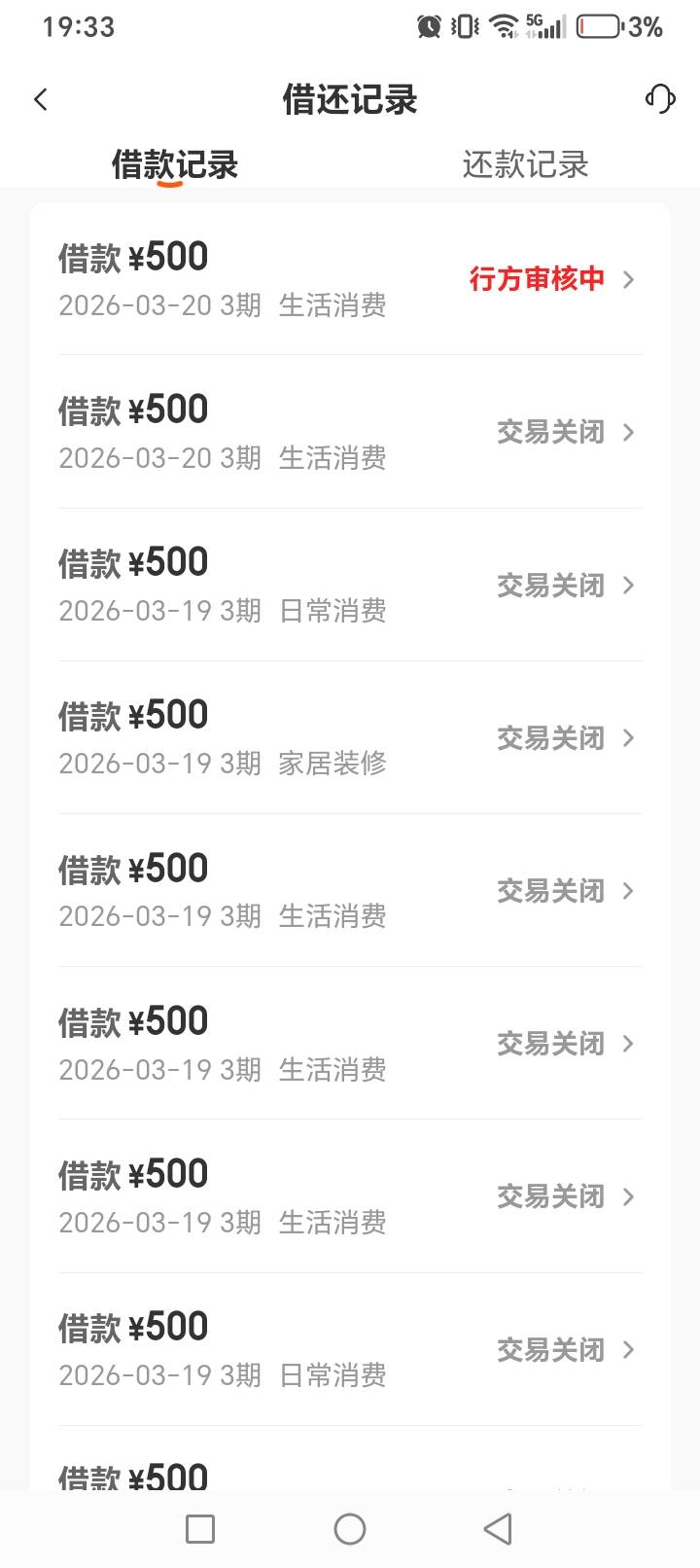Go back using the top-left arrow
This screenshot has width=700, height=1568.
(x=41, y=99)
